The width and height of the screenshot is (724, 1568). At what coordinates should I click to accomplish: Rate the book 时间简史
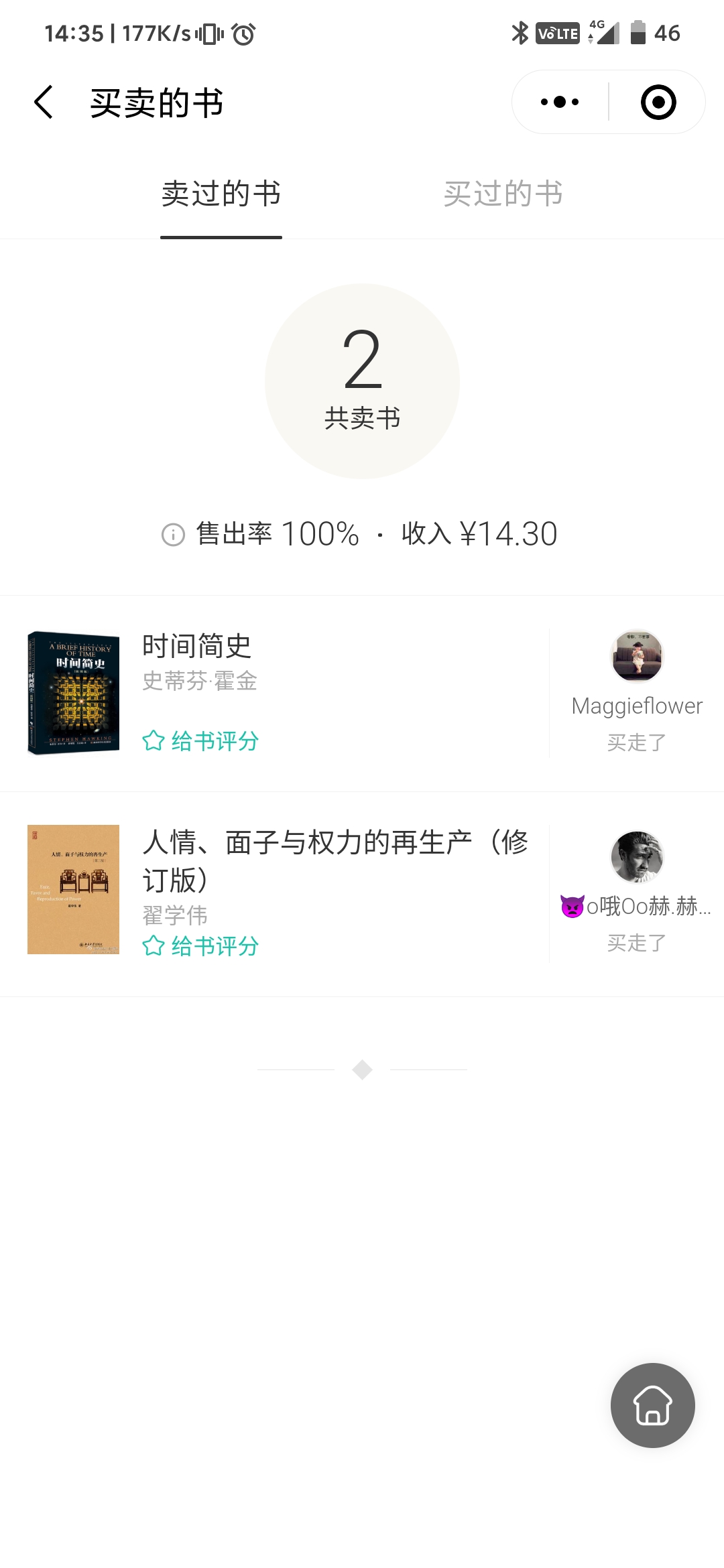point(200,741)
